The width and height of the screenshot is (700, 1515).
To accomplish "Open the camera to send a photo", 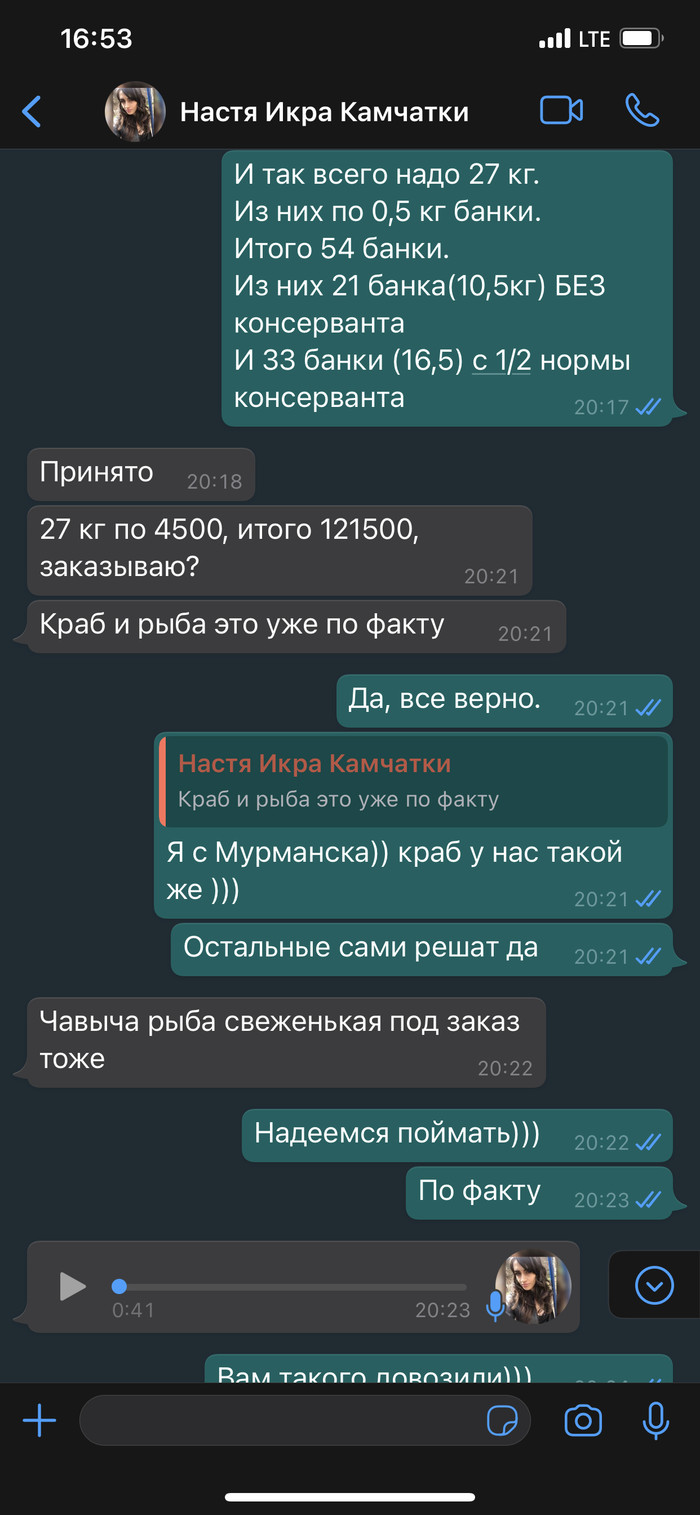I will (x=583, y=1420).
